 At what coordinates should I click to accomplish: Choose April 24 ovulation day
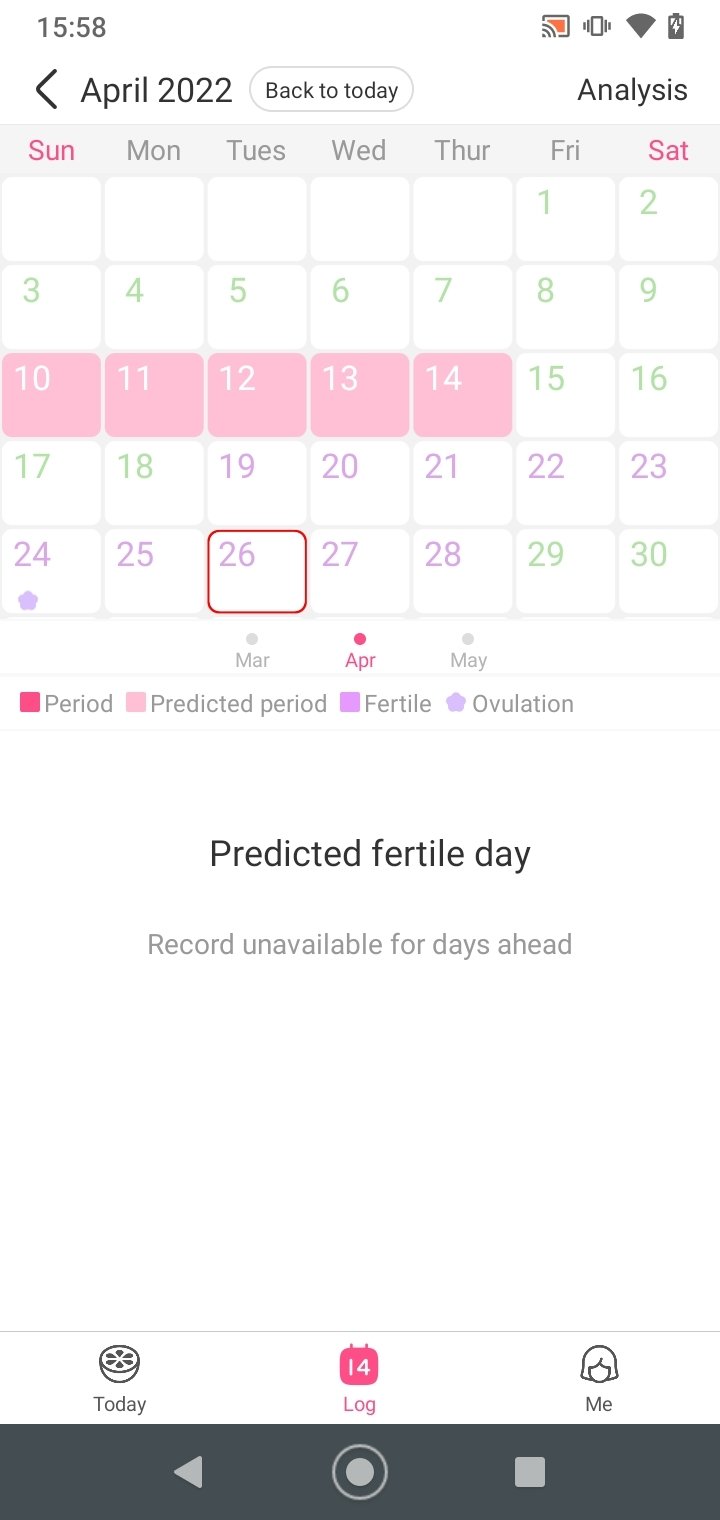pyautogui.click(x=51, y=571)
